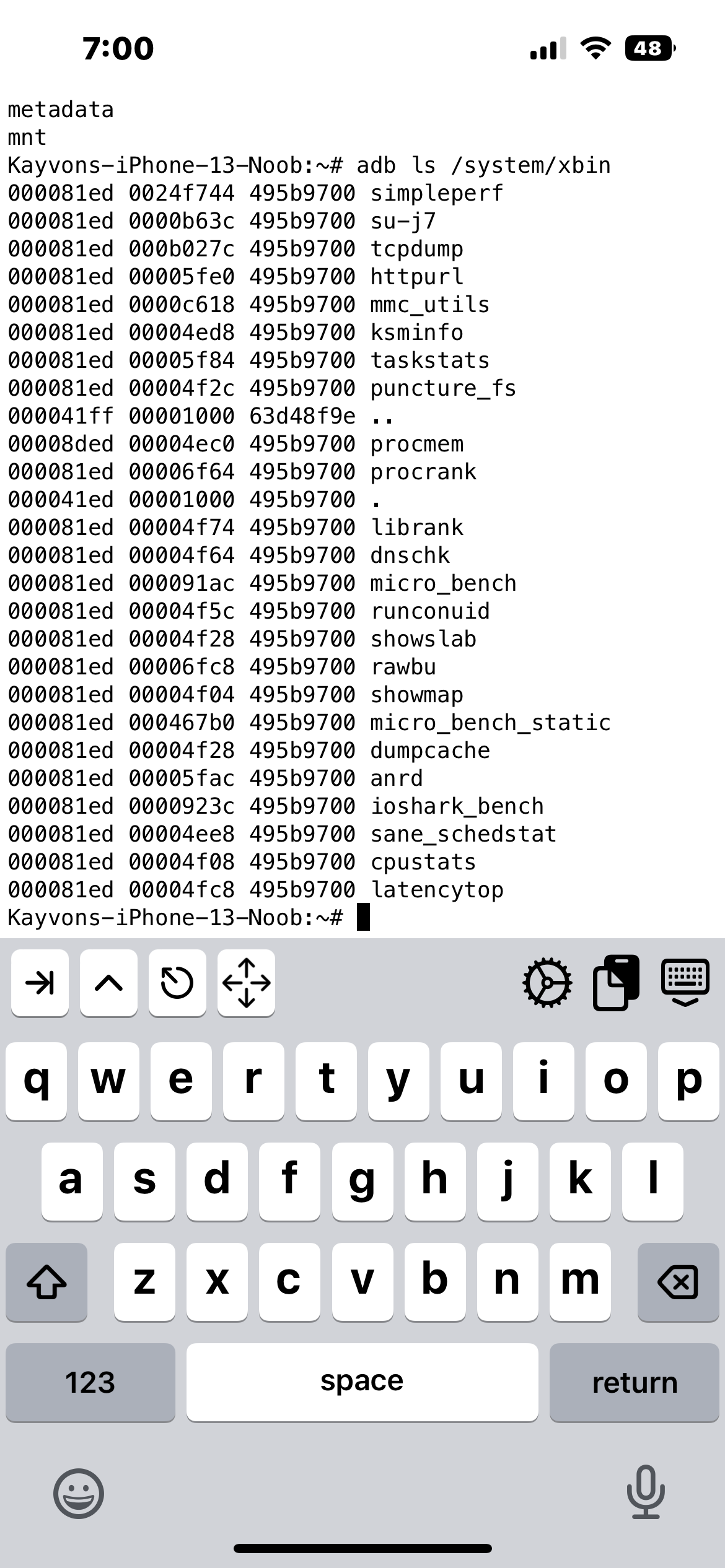
Task: Tap the Tab key in terminal toolbar
Action: point(40,983)
